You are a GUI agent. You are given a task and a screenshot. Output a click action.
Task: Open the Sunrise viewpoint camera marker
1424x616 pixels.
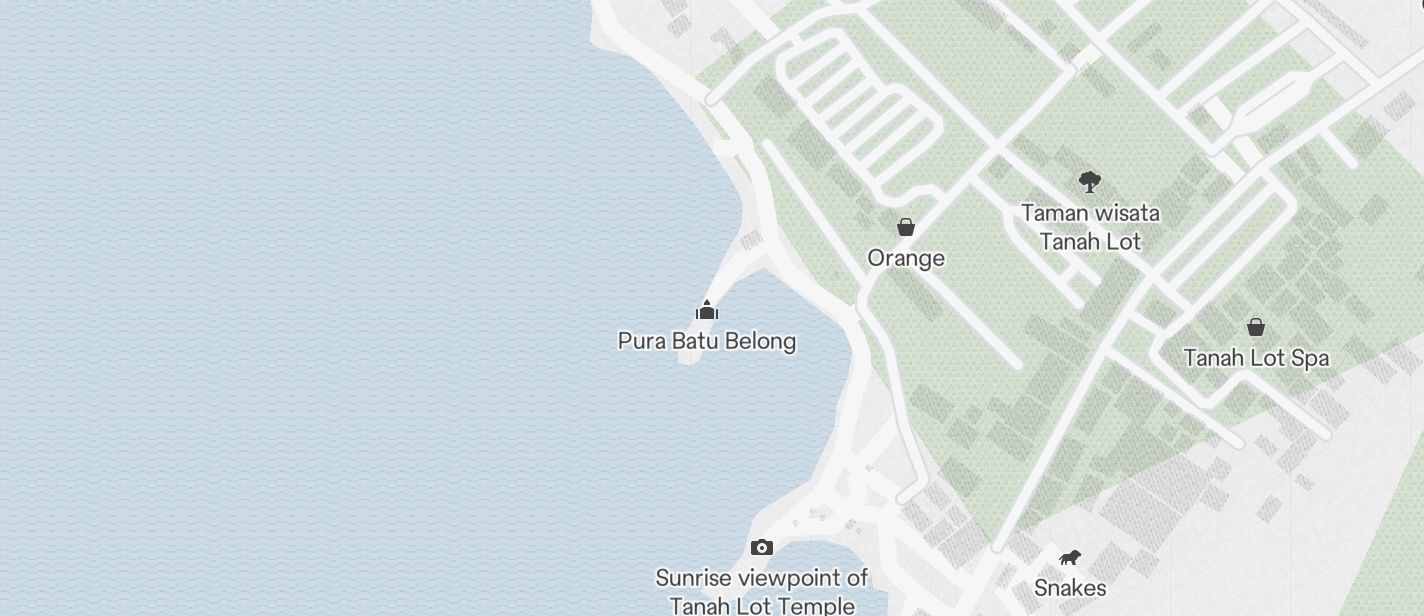[x=762, y=547]
